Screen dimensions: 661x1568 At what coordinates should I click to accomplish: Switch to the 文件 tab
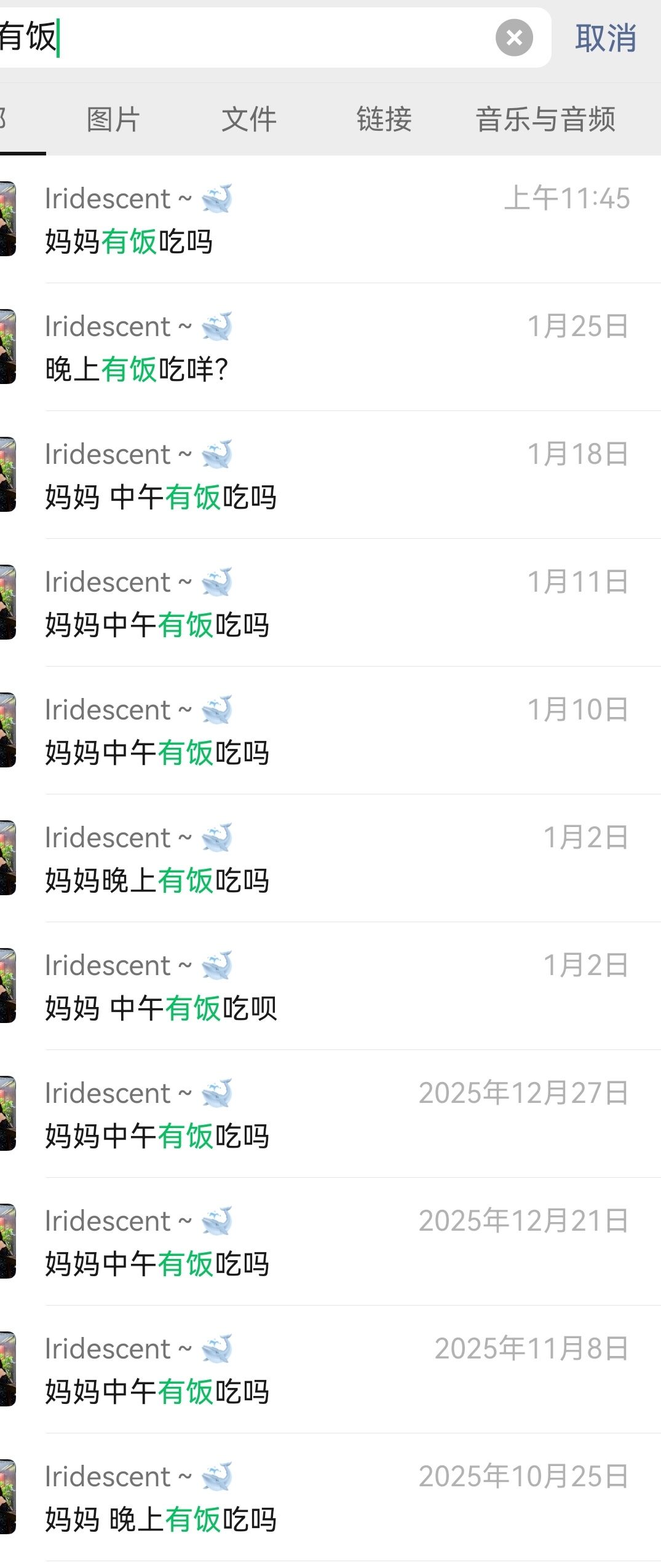(248, 119)
